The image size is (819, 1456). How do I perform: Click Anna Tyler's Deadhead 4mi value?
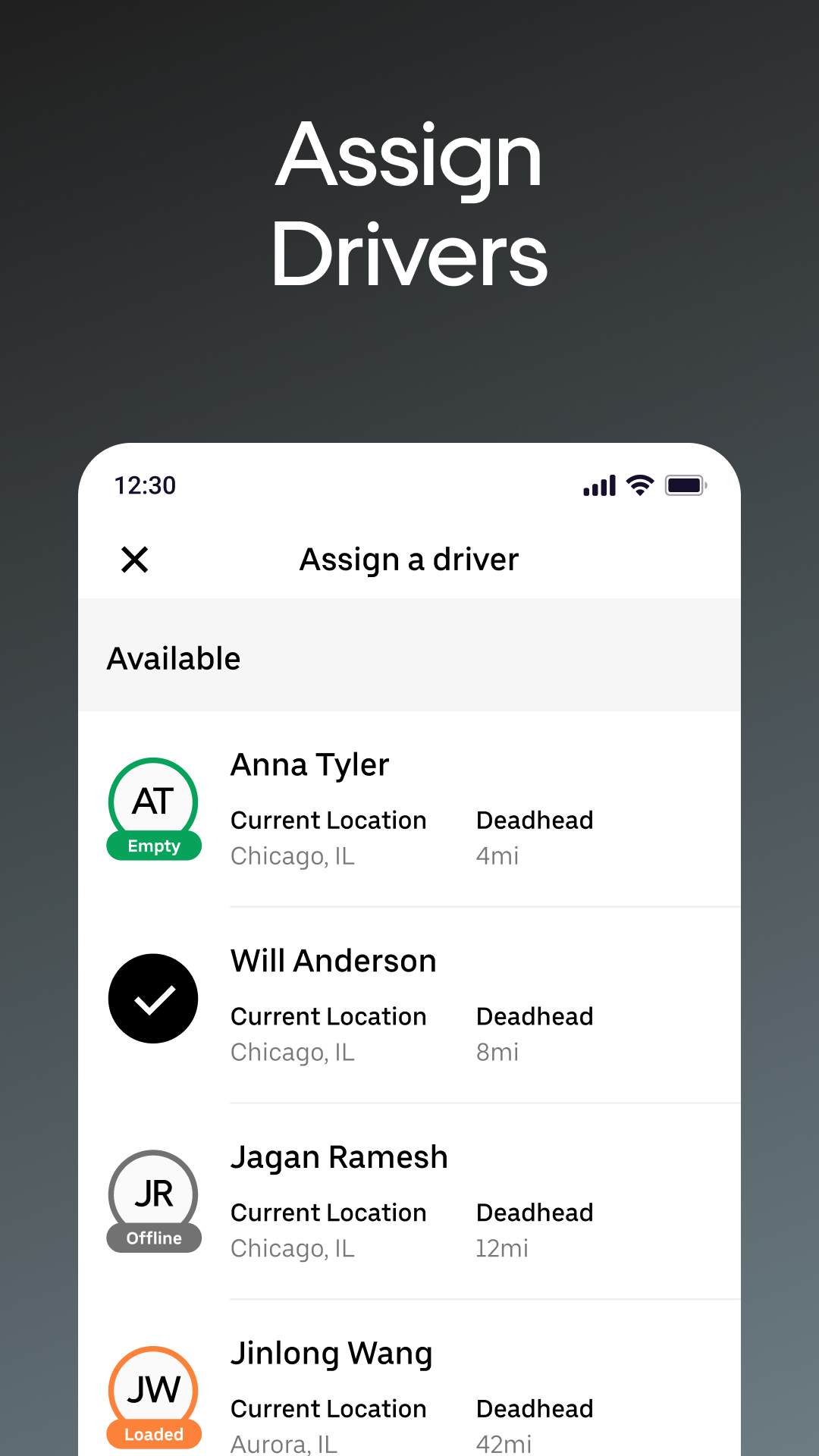497,855
